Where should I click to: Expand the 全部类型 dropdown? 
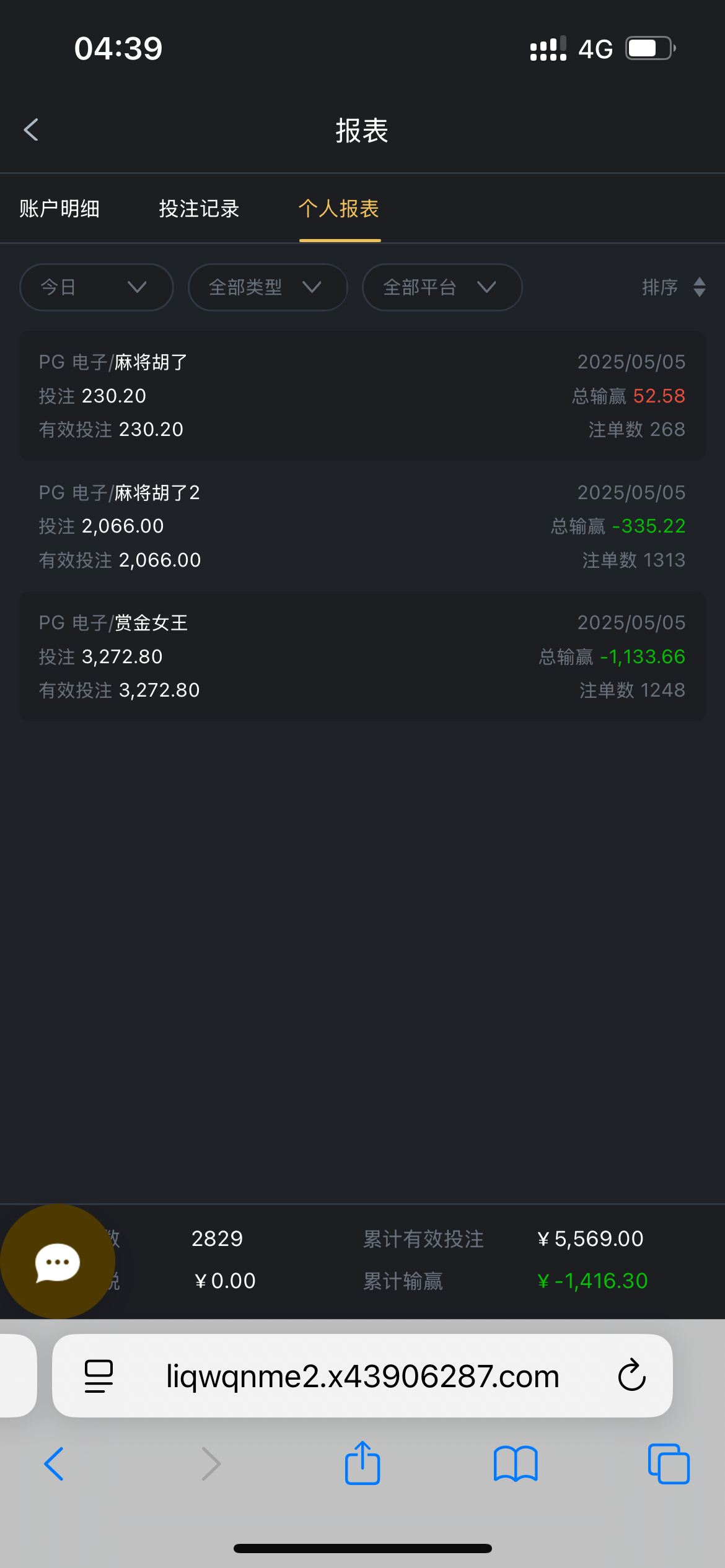[x=268, y=287]
